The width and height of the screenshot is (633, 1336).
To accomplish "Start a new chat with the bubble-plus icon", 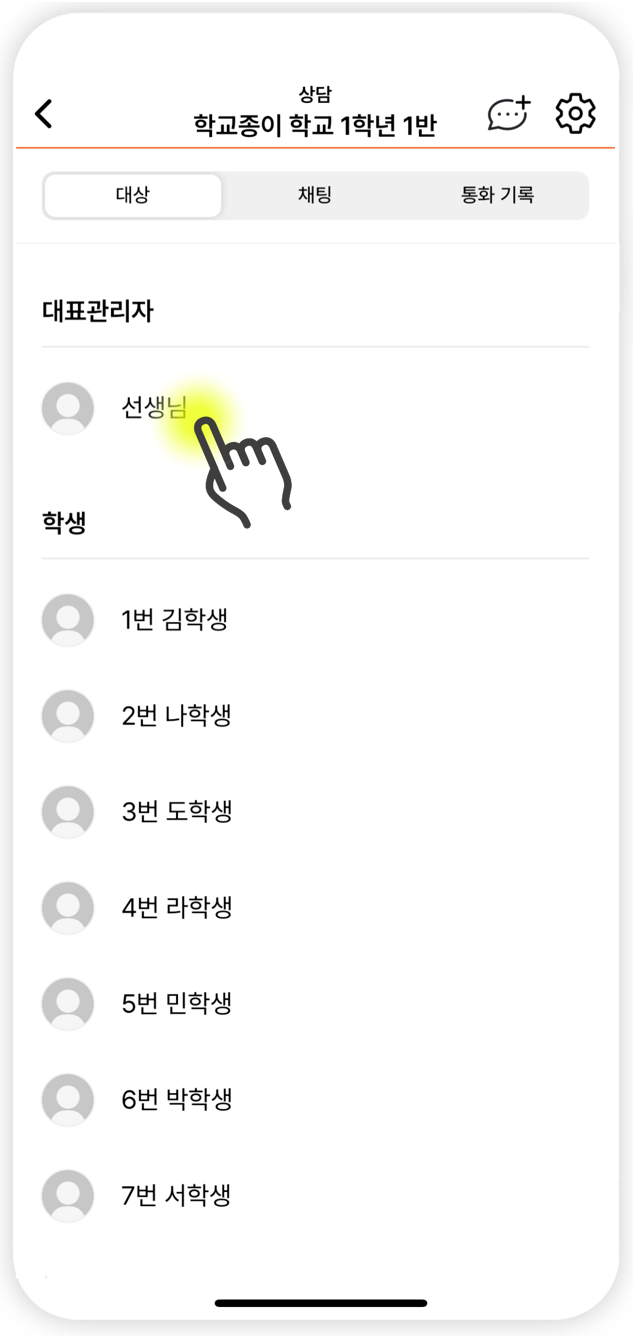I will coord(509,114).
